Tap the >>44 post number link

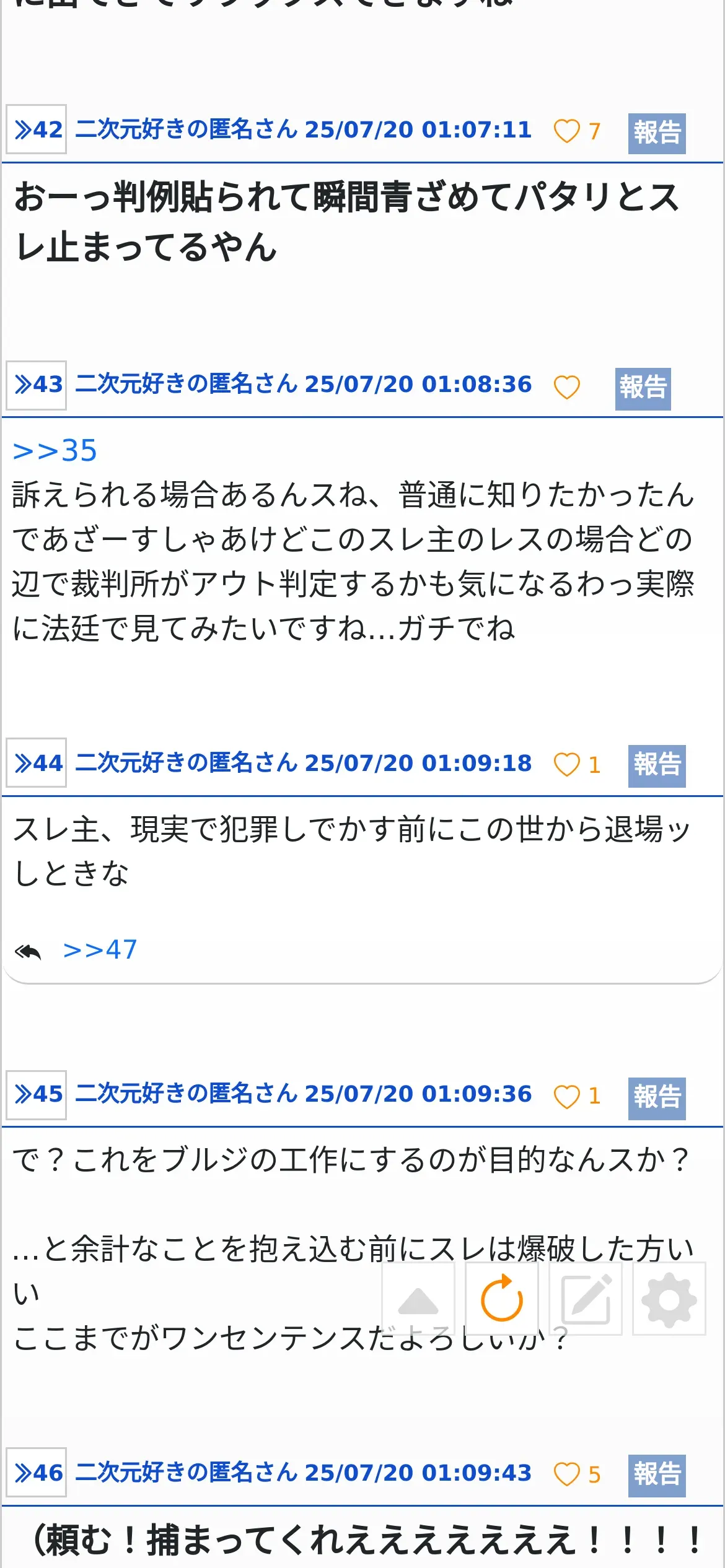pos(37,763)
